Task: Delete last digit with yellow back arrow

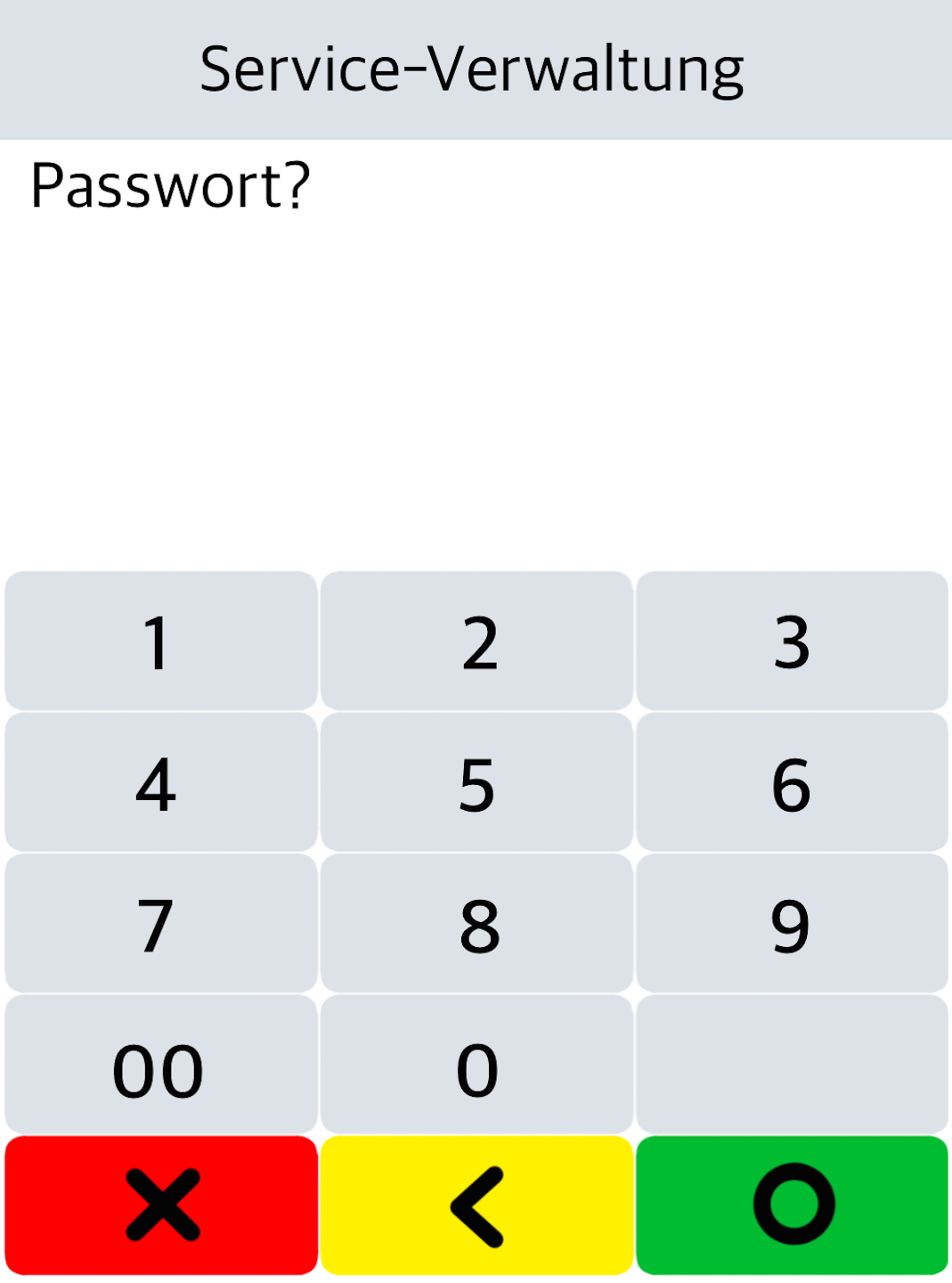Action: coord(476,1205)
